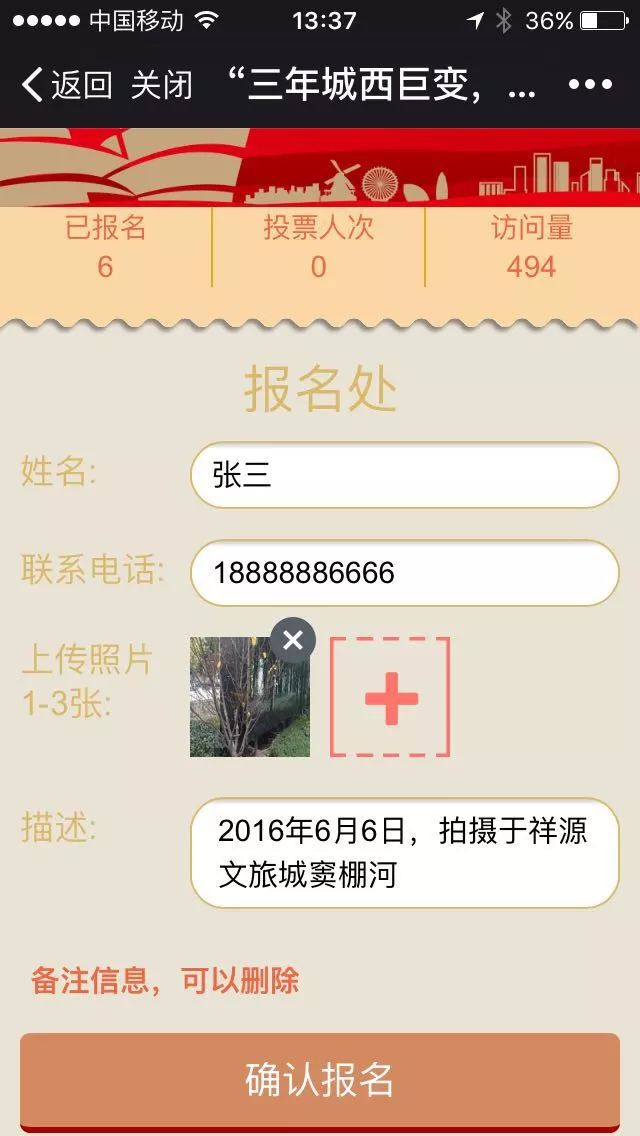The width and height of the screenshot is (640, 1136).
Task: Remove the uploaded tree photo
Action: point(293,640)
